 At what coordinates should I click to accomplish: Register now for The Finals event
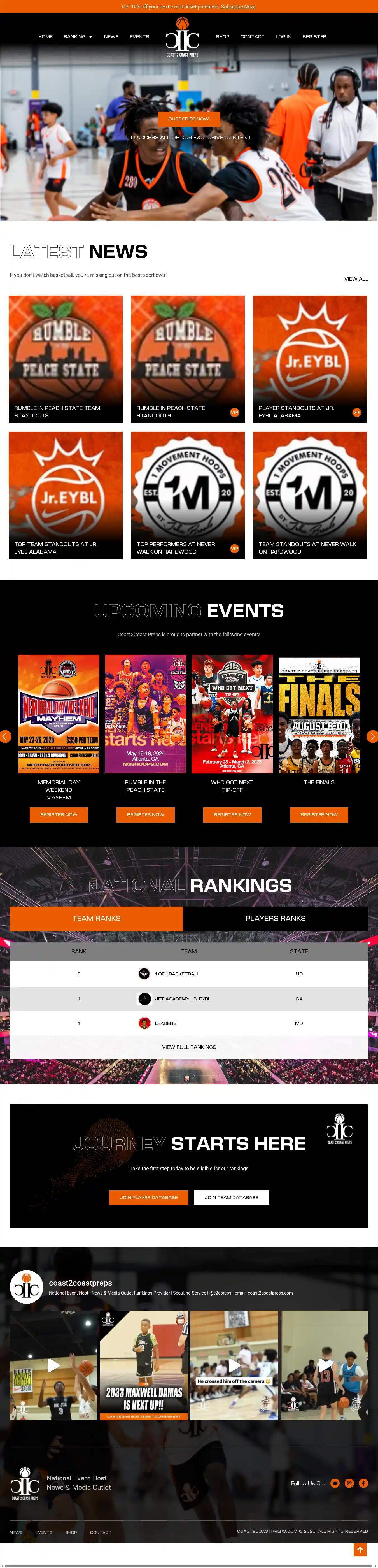(x=319, y=814)
